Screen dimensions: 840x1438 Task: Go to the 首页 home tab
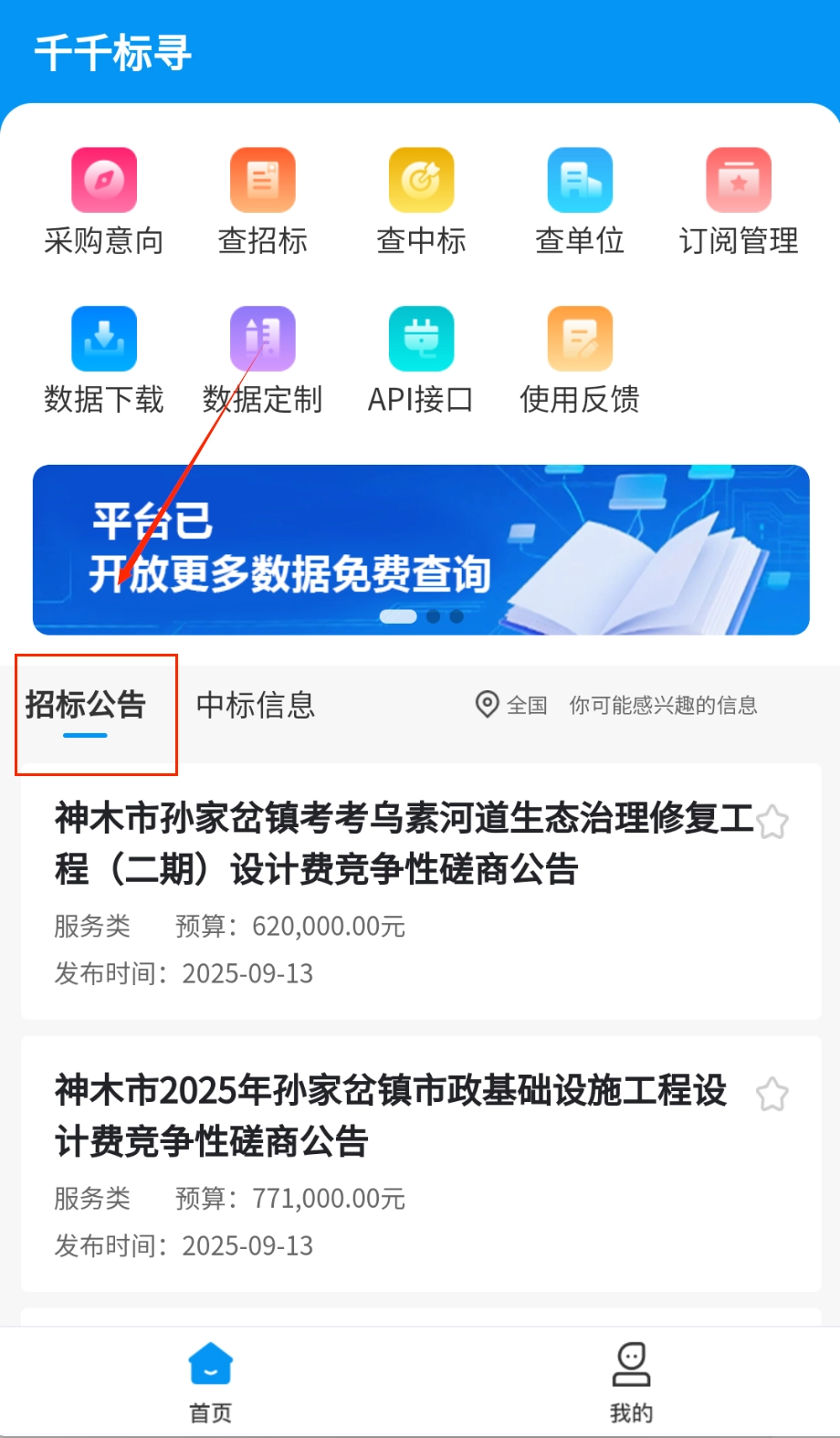(211, 1382)
